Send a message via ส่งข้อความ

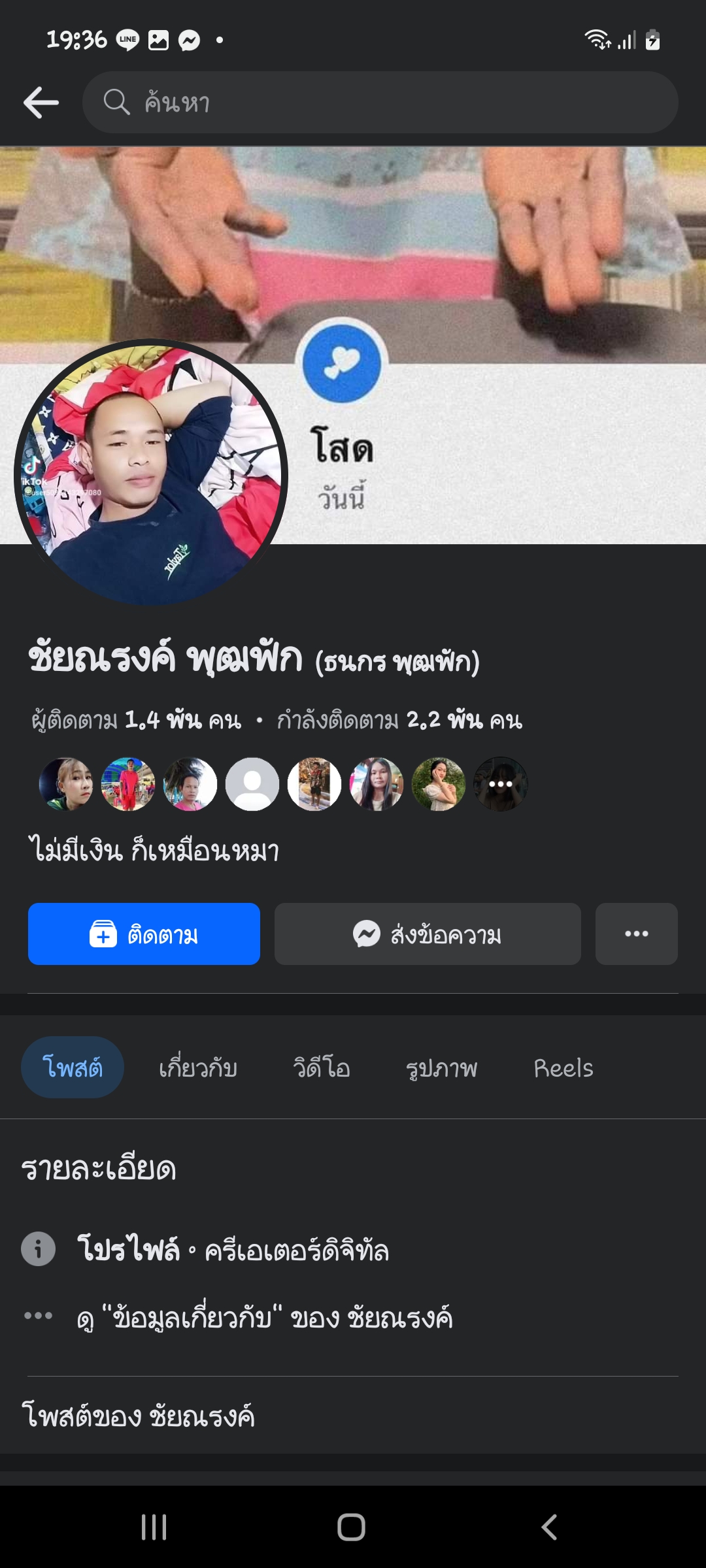tap(428, 934)
